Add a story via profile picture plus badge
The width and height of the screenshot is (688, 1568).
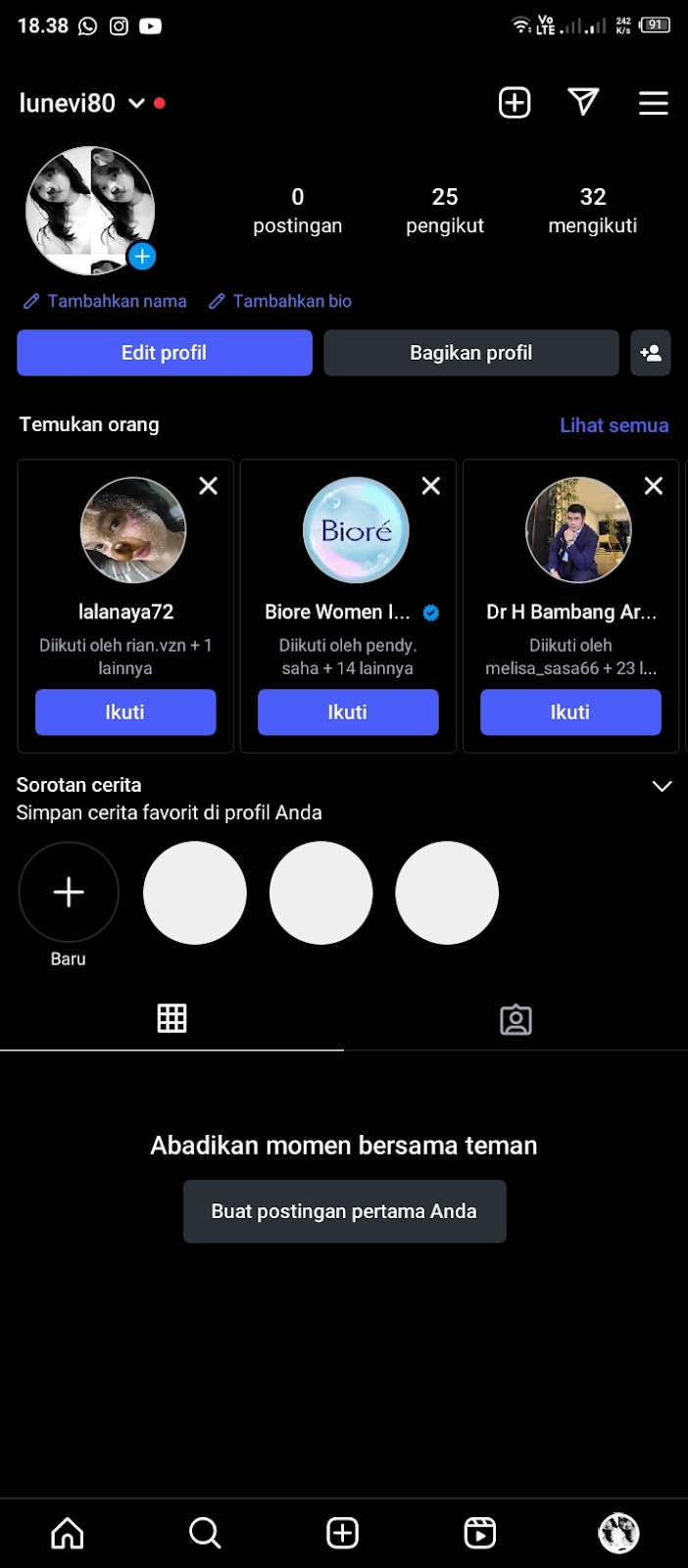[x=142, y=257]
